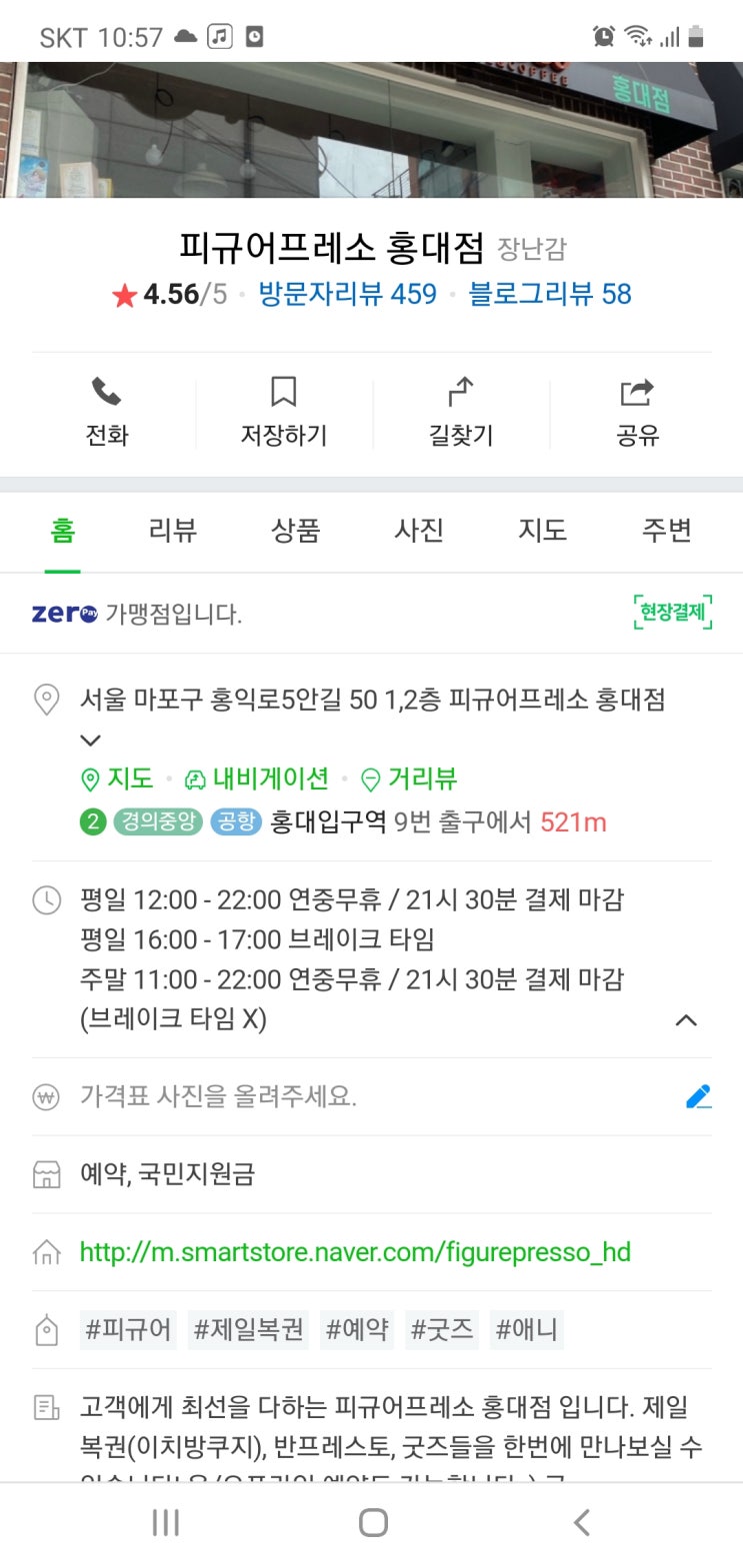Save this place with 저장하기

[284, 411]
